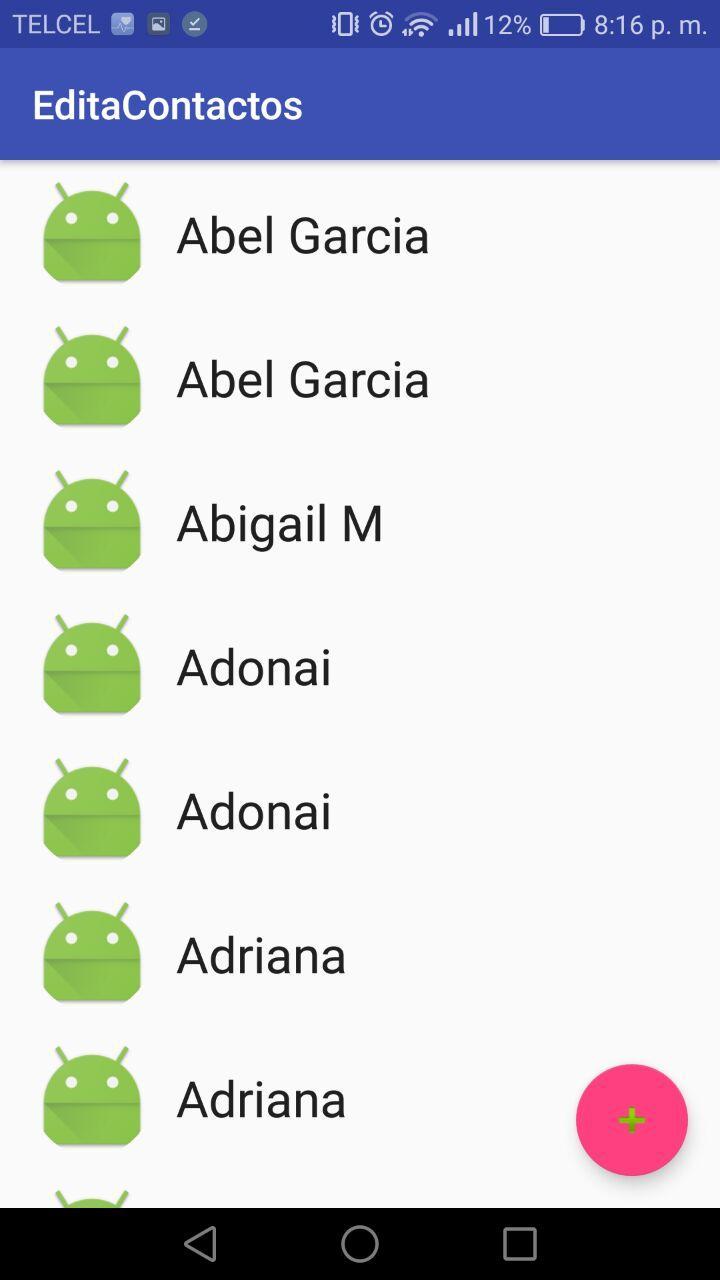This screenshot has height=1280, width=720.
Task: Go back using the system back button
Action: [201, 1244]
